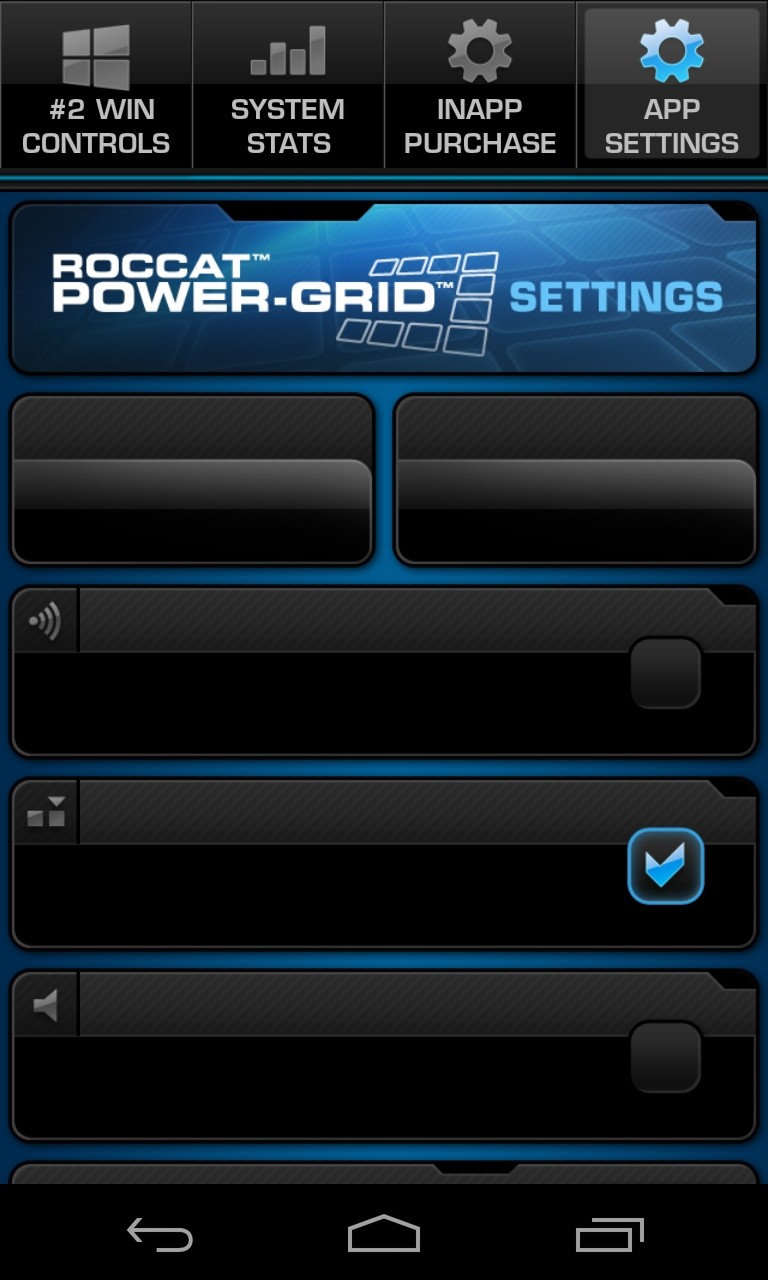Enable the checkbox in the wireless signal row
The image size is (768, 1280).
pos(666,673)
